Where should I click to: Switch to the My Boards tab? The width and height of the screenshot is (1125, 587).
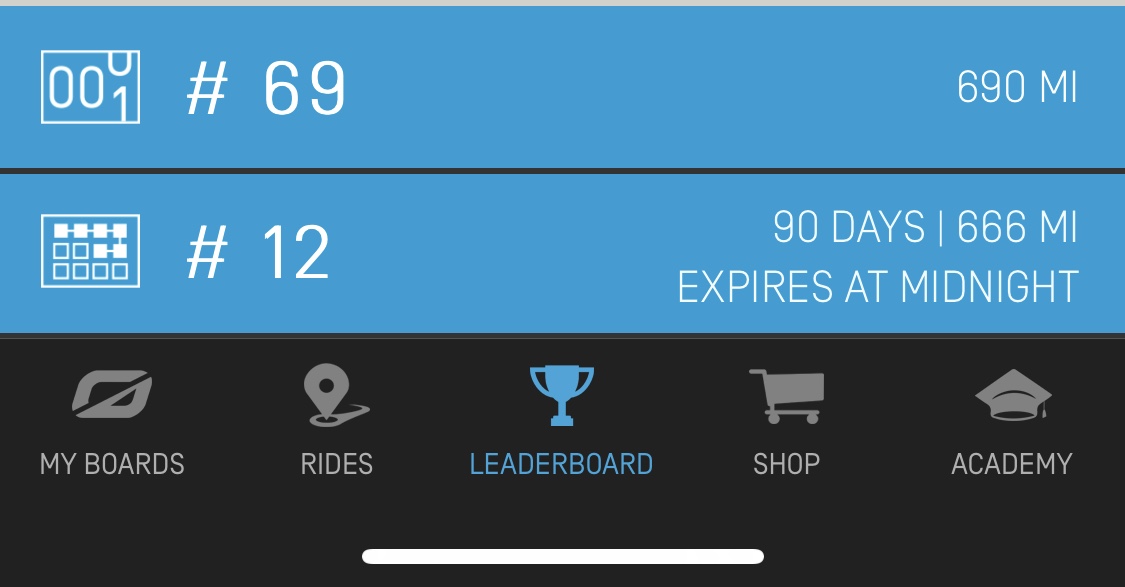(x=112, y=421)
